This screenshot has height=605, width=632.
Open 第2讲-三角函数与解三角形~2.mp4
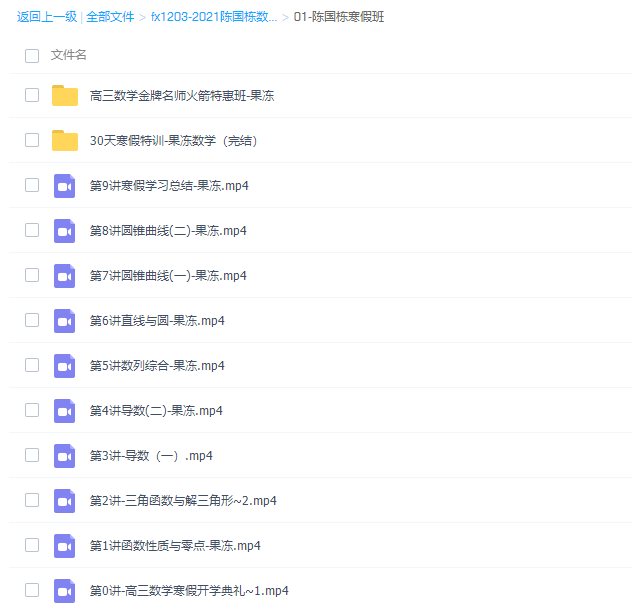[x=183, y=501]
